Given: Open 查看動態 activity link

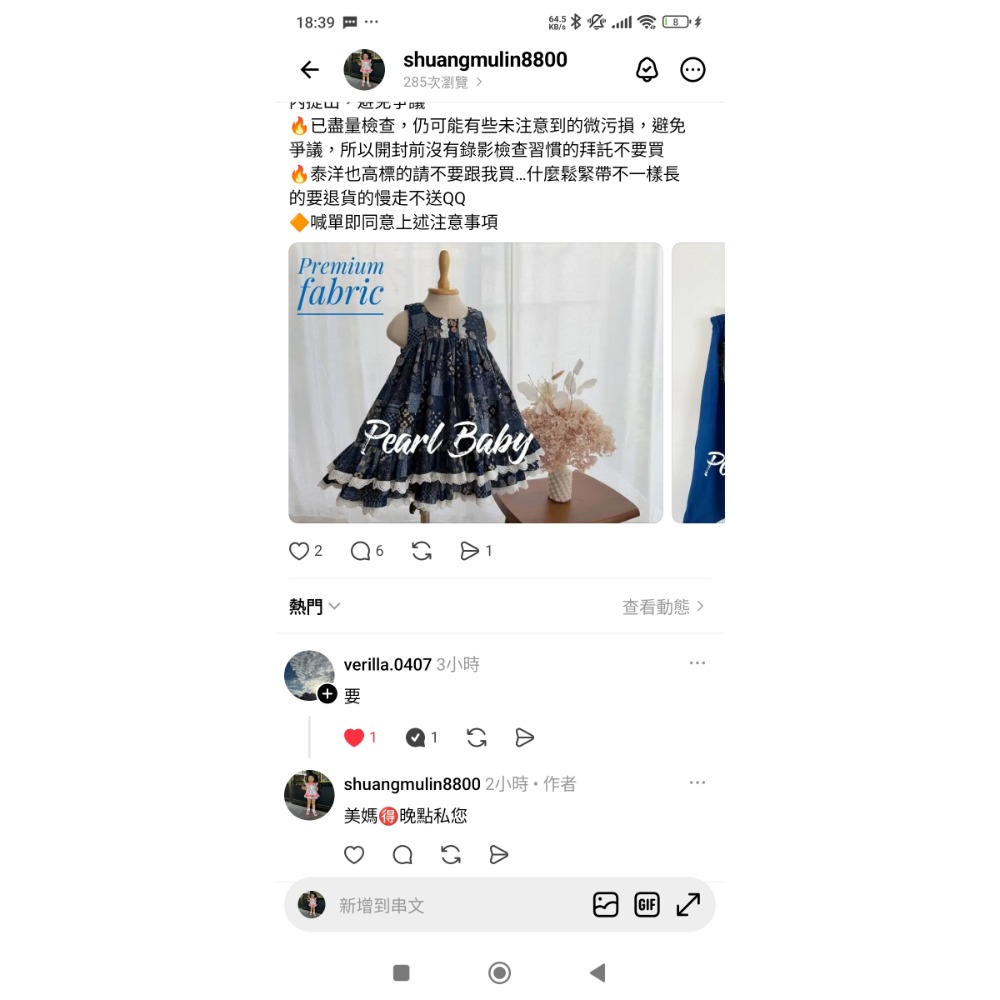Looking at the screenshot, I should click(663, 607).
